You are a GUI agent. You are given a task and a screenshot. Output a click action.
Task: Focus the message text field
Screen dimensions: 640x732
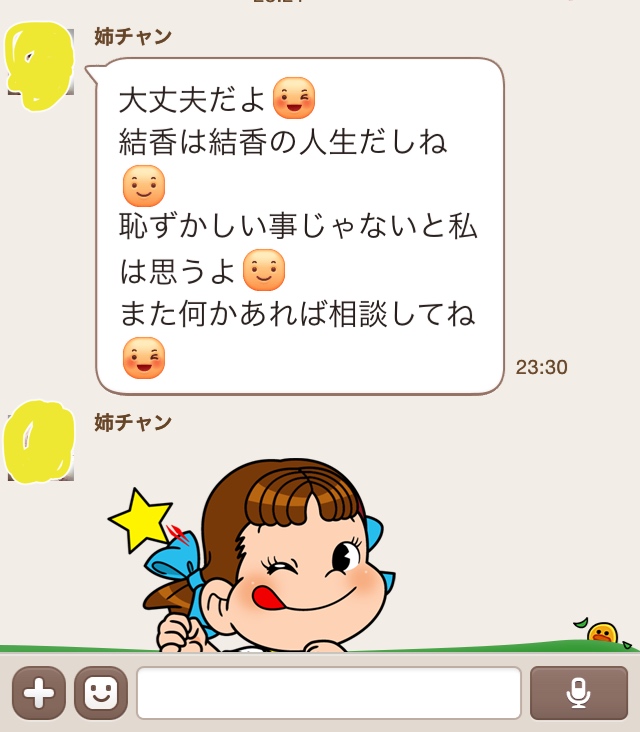(328, 693)
